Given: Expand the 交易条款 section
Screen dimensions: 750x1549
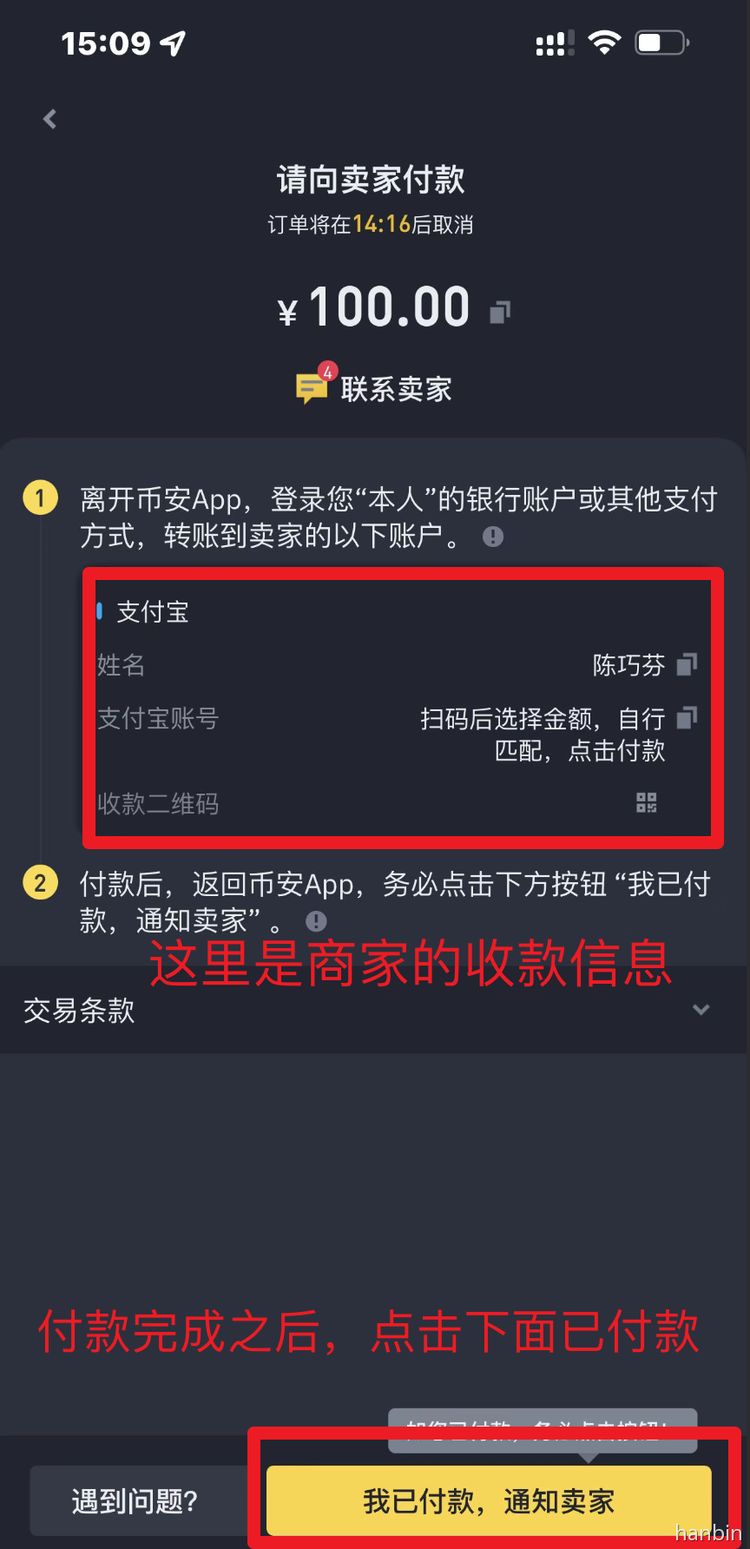Looking at the screenshot, I should 701,1010.
